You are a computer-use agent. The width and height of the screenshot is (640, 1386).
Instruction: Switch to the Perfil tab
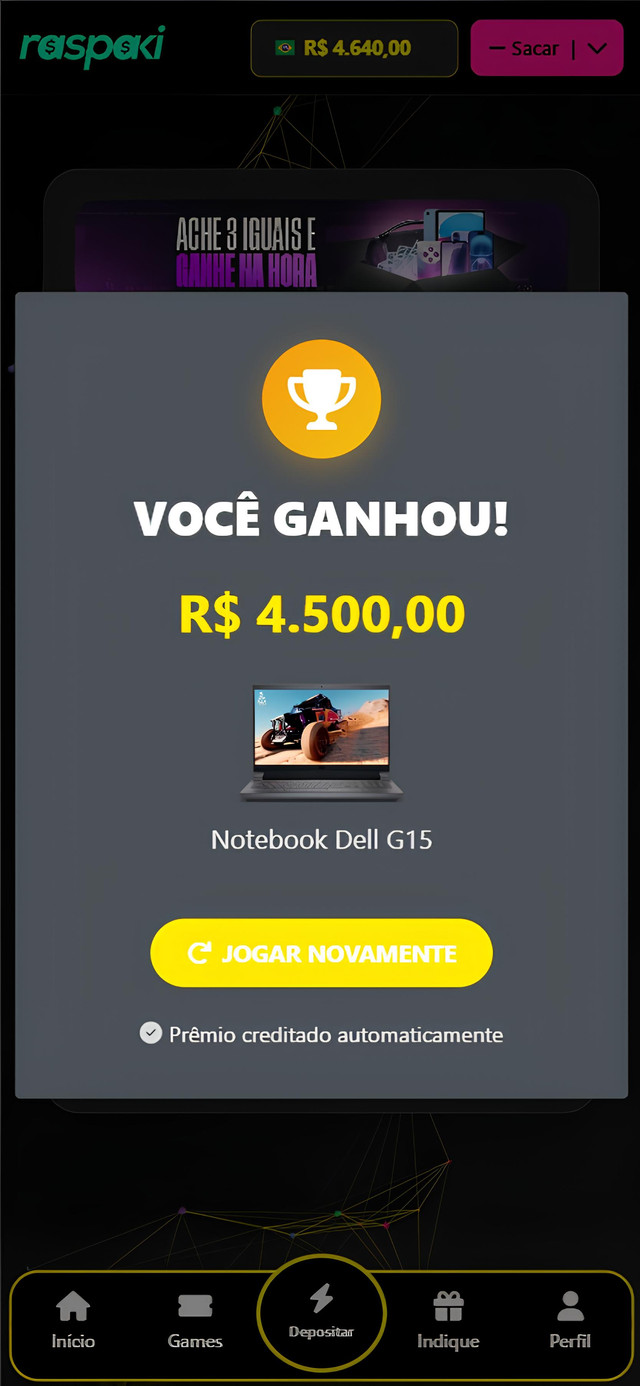(x=570, y=1320)
